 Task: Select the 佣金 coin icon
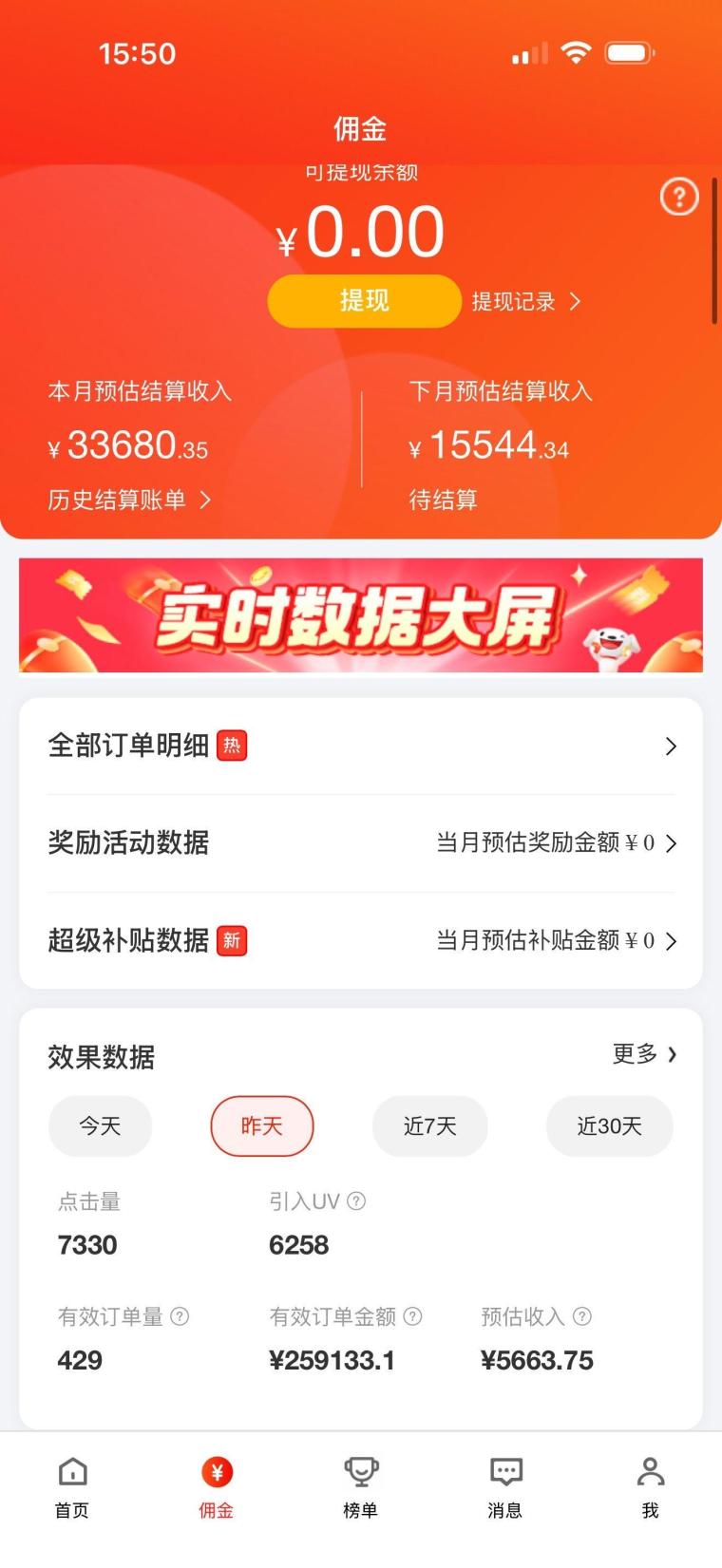(216, 1469)
